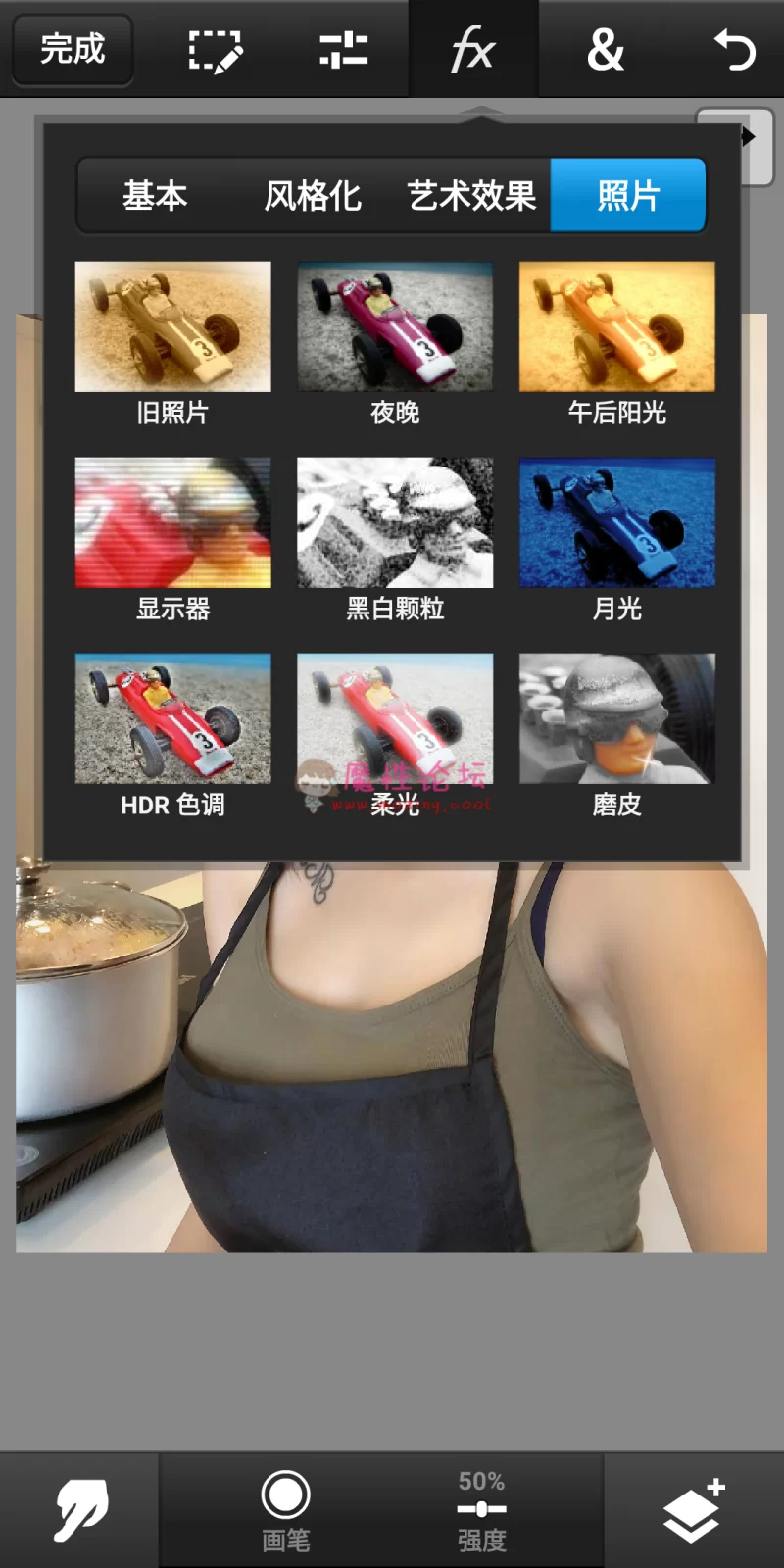The width and height of the screenshot is (784, 1568).
Task: Undo the last action
Action: [x=735, y=50]
